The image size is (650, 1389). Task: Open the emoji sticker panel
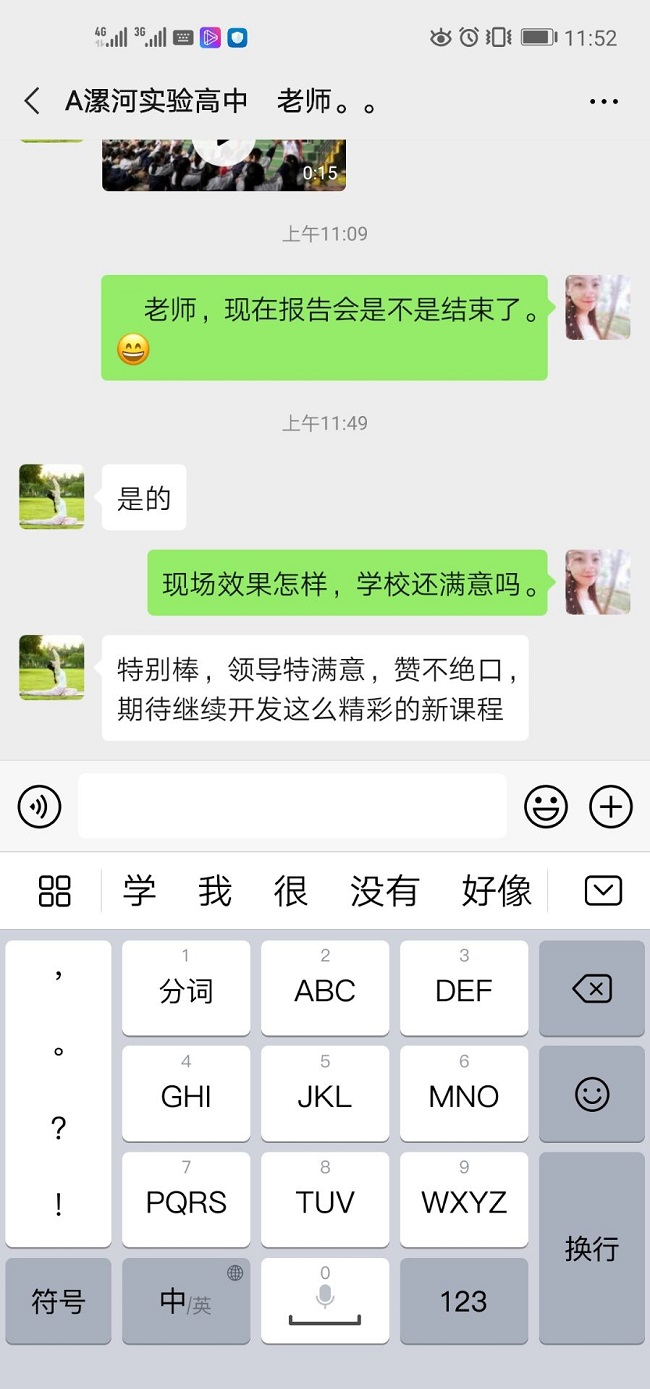(x=546, y=806)
